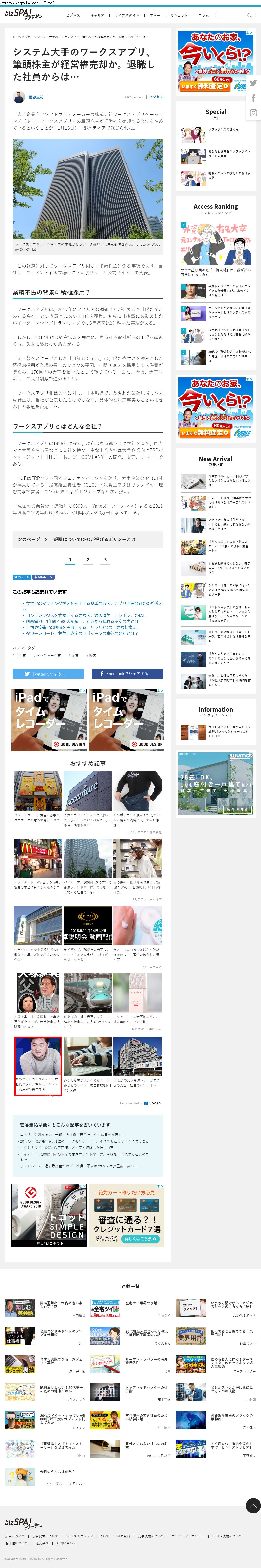Jump to article page 2
This screenshot has width=261, height=1568.
(88, 560)
